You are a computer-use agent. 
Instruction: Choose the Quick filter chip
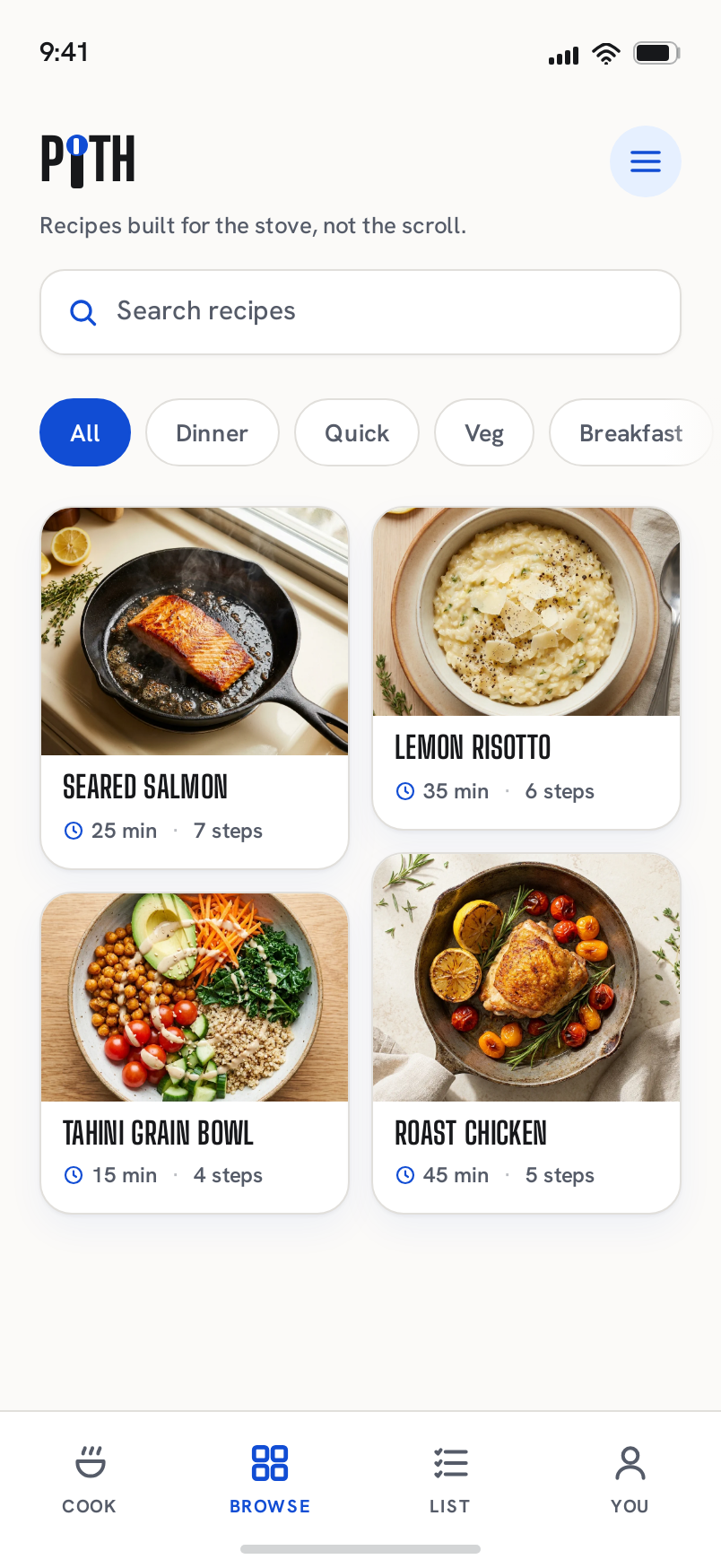(x=357, y=432)
